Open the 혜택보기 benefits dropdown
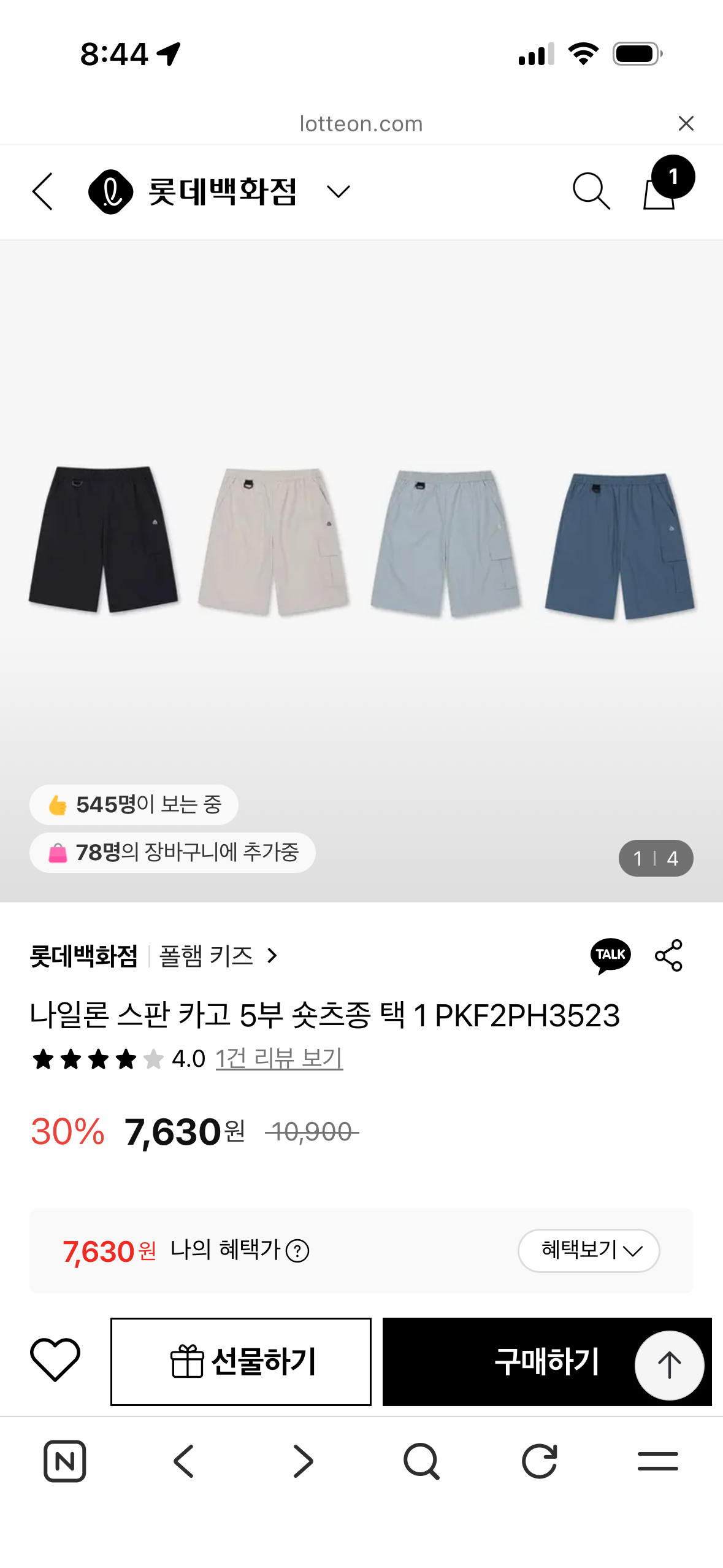 [588, 1250]
